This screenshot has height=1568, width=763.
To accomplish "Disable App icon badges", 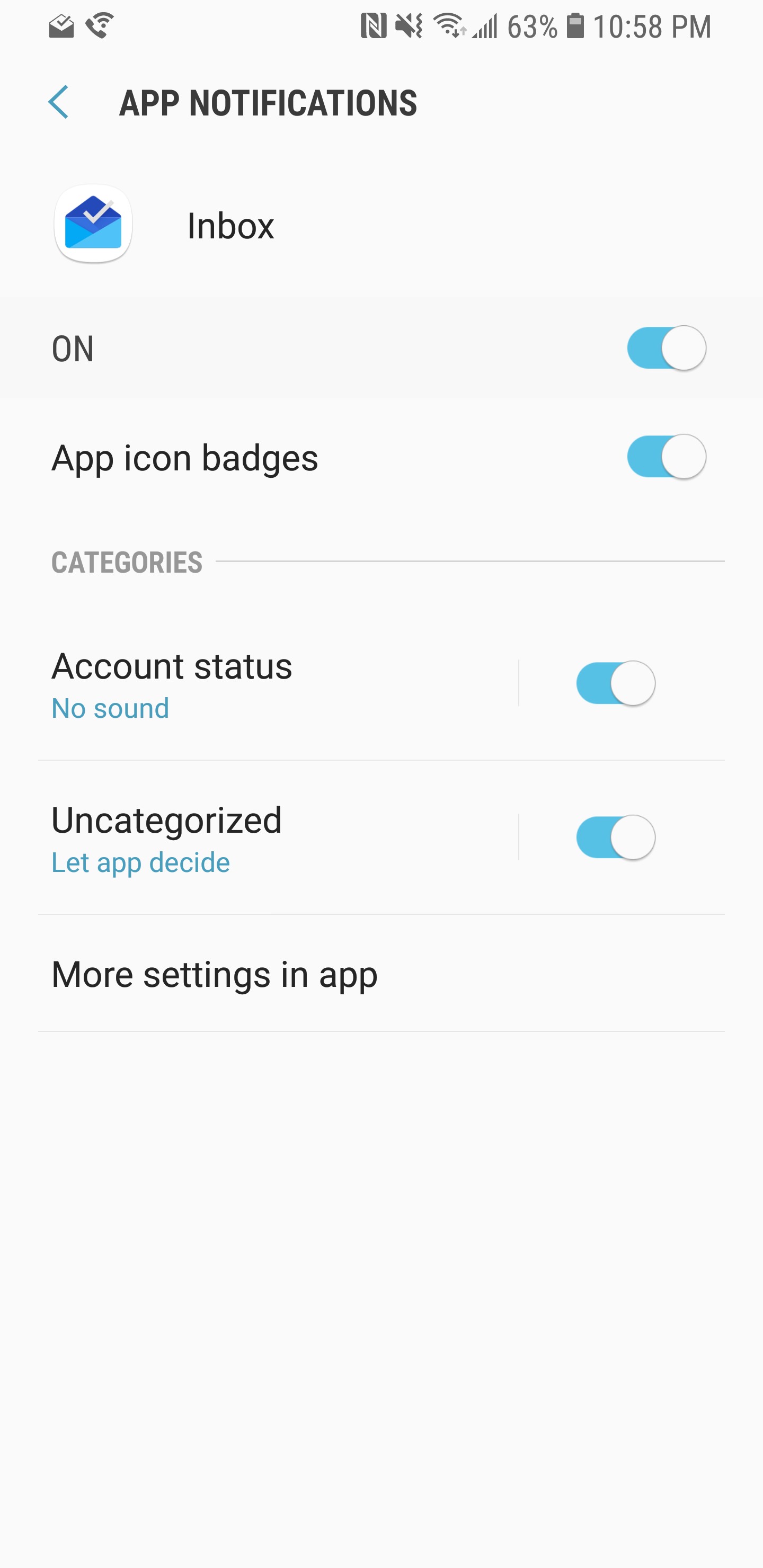I will [666, 457].
